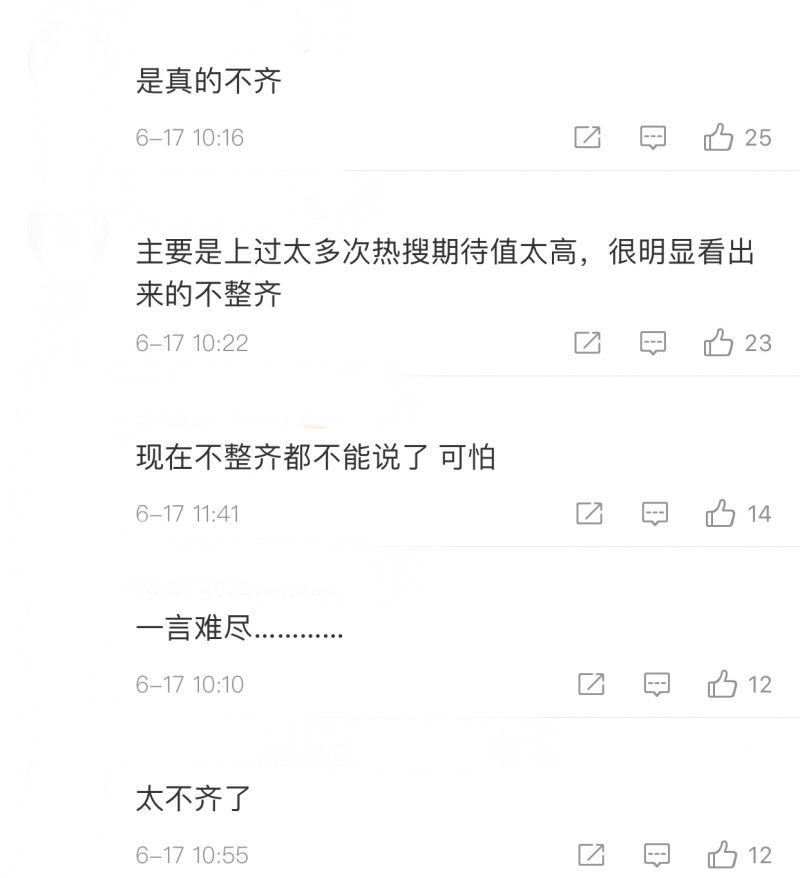Image resolution: width=800 pixels, height=878 pixels.
Task: Like the comment "一言难尽"
Action: point(722,685)
